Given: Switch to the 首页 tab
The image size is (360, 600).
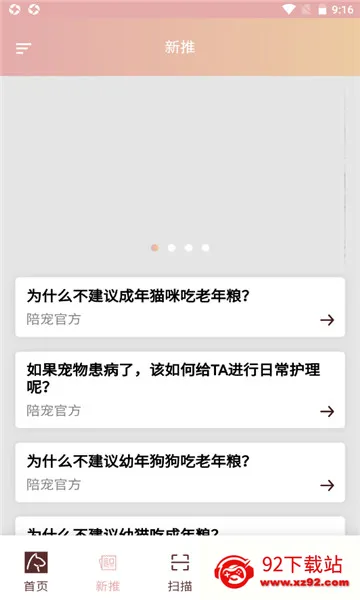Looking at the screenshot, I should 36,571.
